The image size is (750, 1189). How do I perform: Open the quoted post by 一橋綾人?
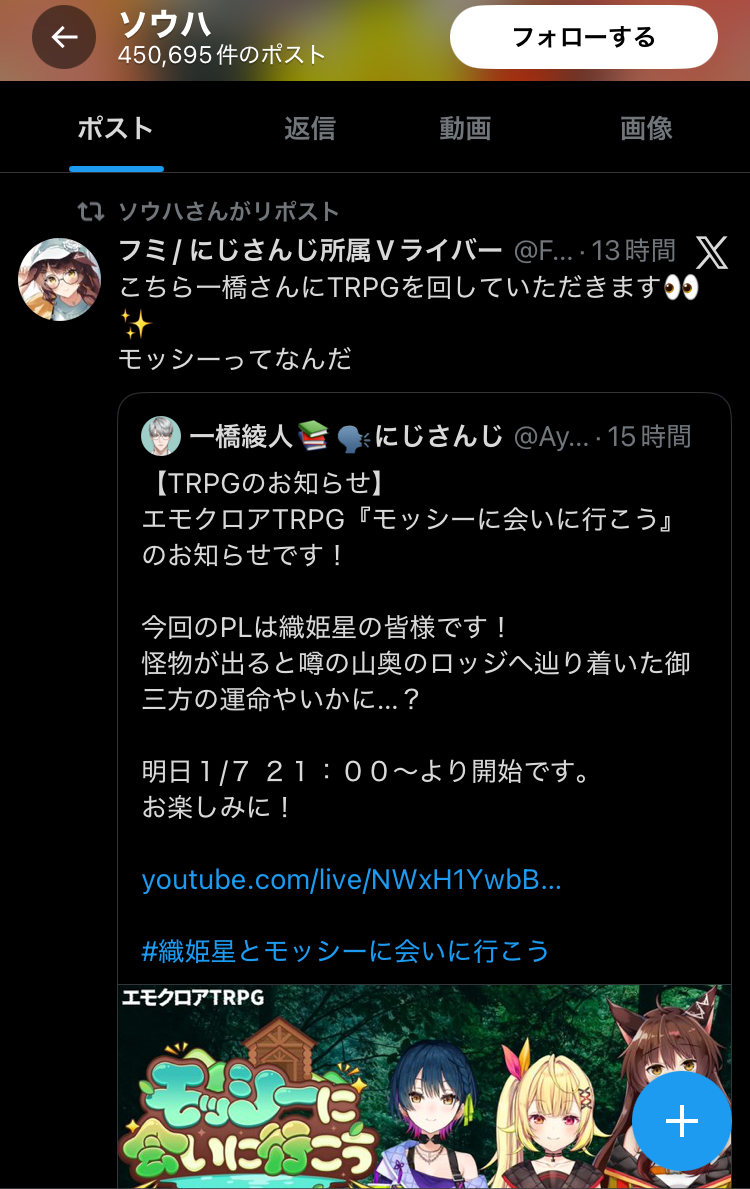[424, 600]
